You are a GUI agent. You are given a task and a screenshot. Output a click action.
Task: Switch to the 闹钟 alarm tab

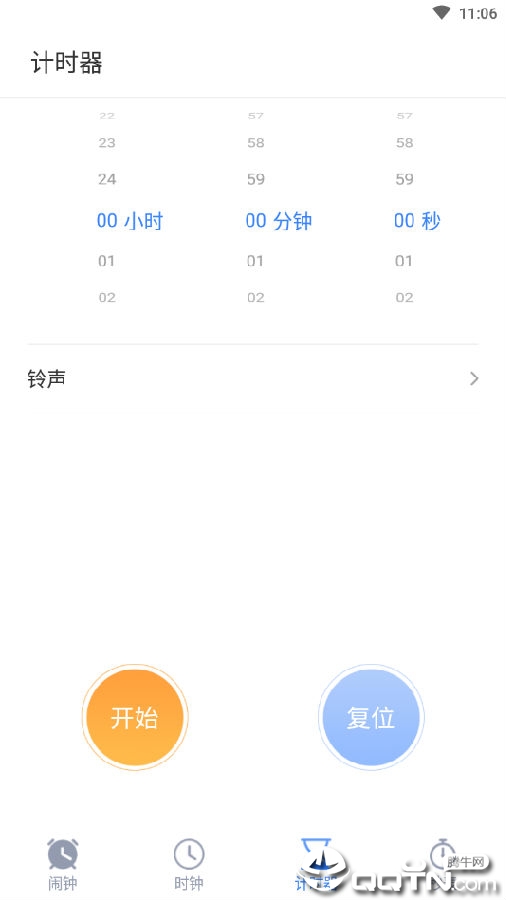(x=63, y=864)
